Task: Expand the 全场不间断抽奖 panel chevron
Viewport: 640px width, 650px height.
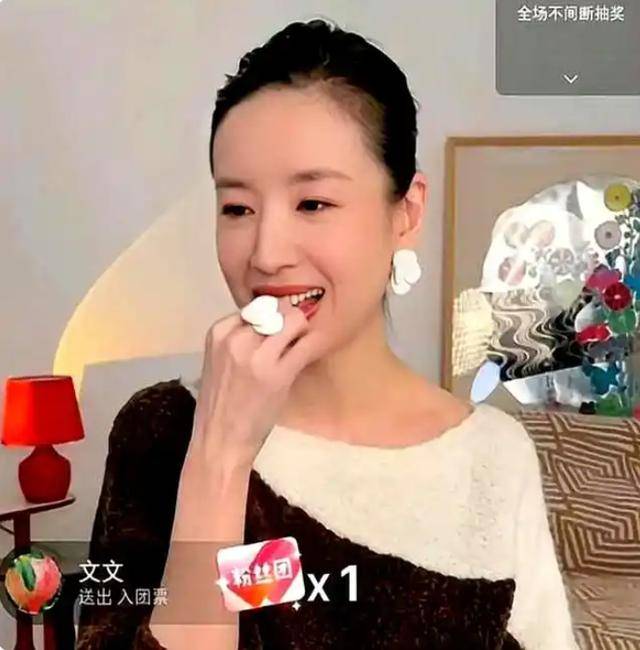Action: pos(570,78)
